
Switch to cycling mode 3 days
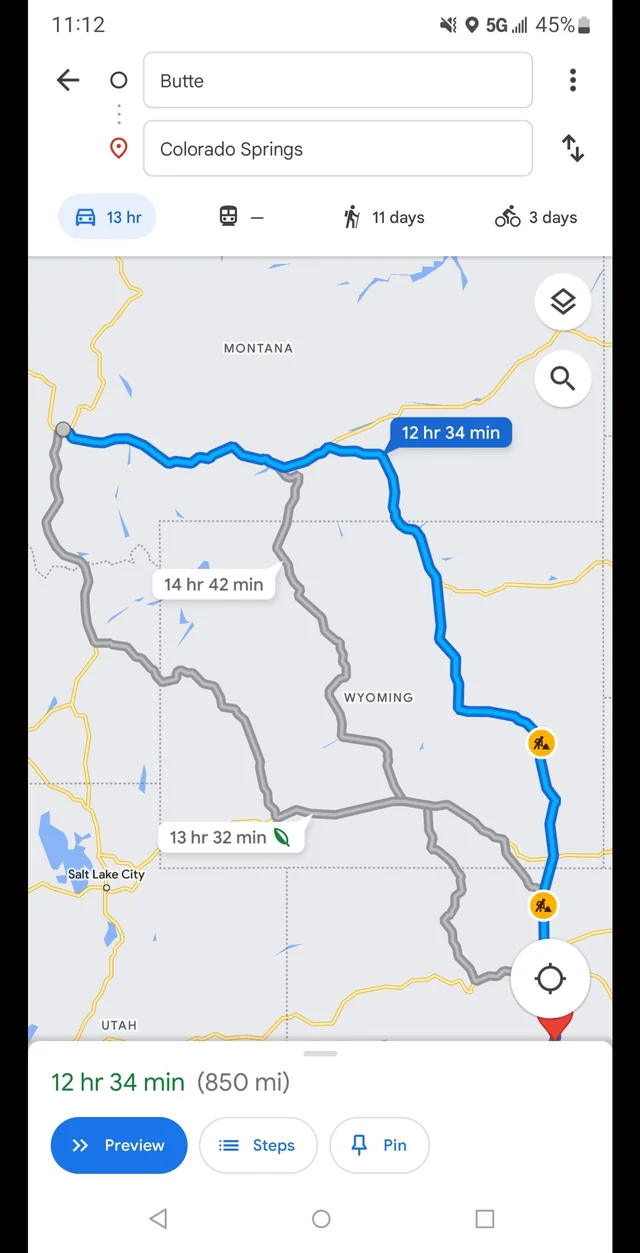pyautogui.click(x=536, y=217)
